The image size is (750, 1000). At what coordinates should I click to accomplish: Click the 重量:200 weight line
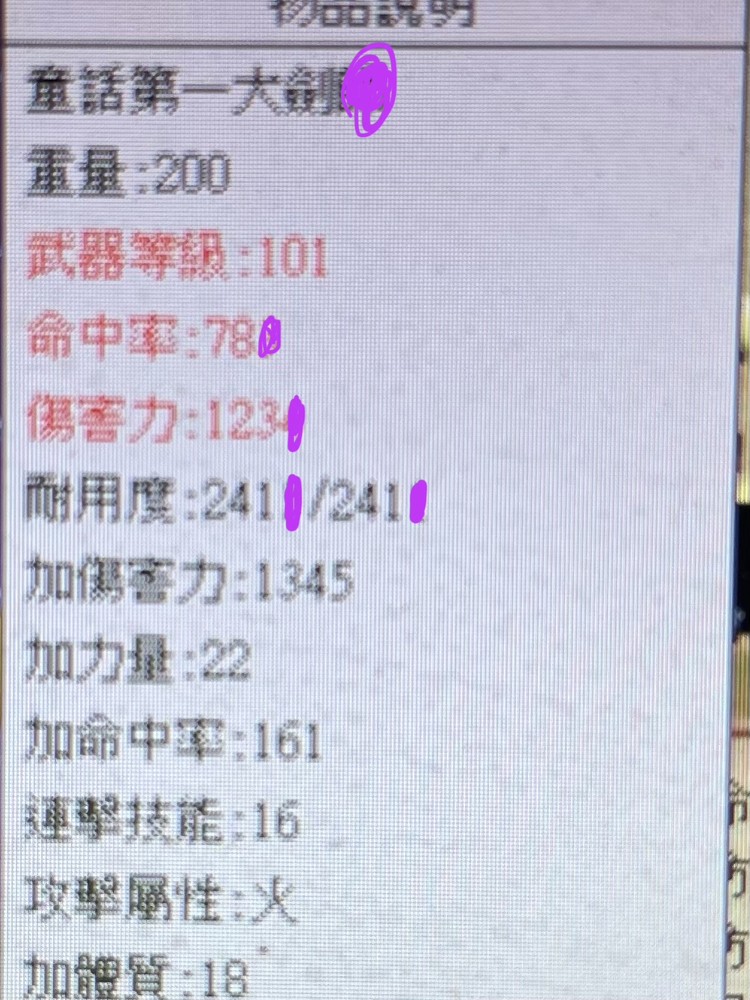pos(130,172)
